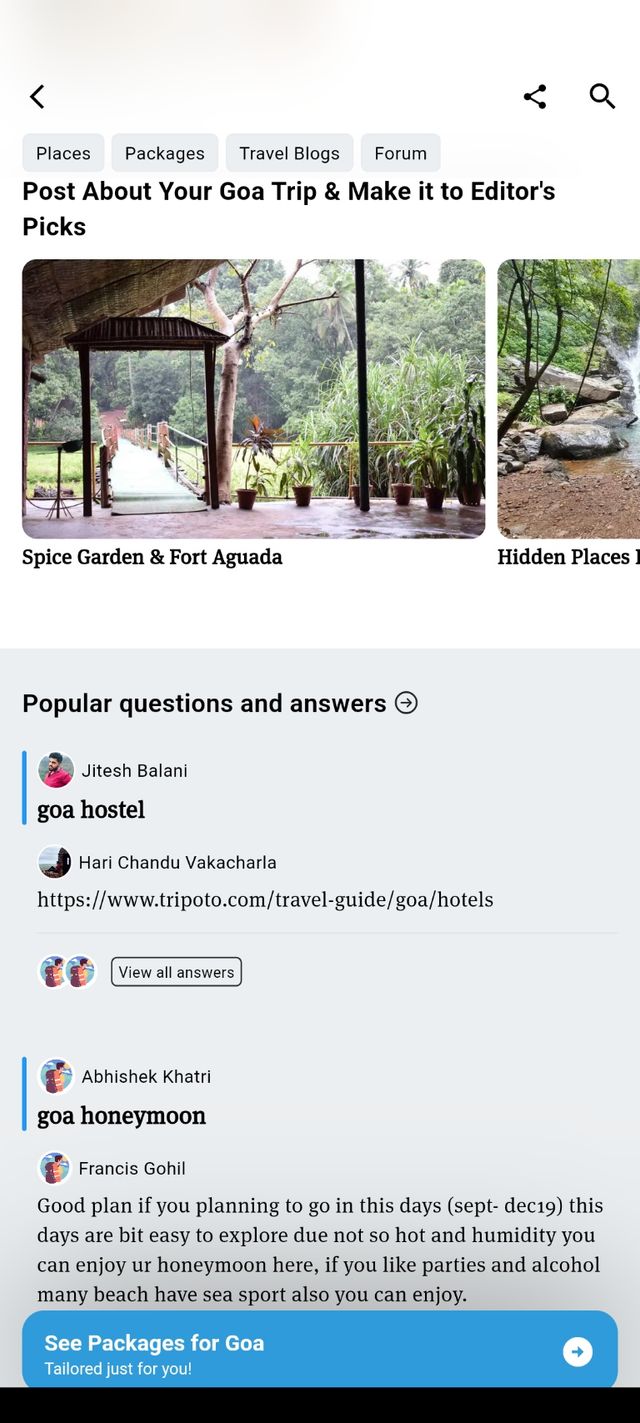Open the Hidden Places trip card

pos(568,400)
